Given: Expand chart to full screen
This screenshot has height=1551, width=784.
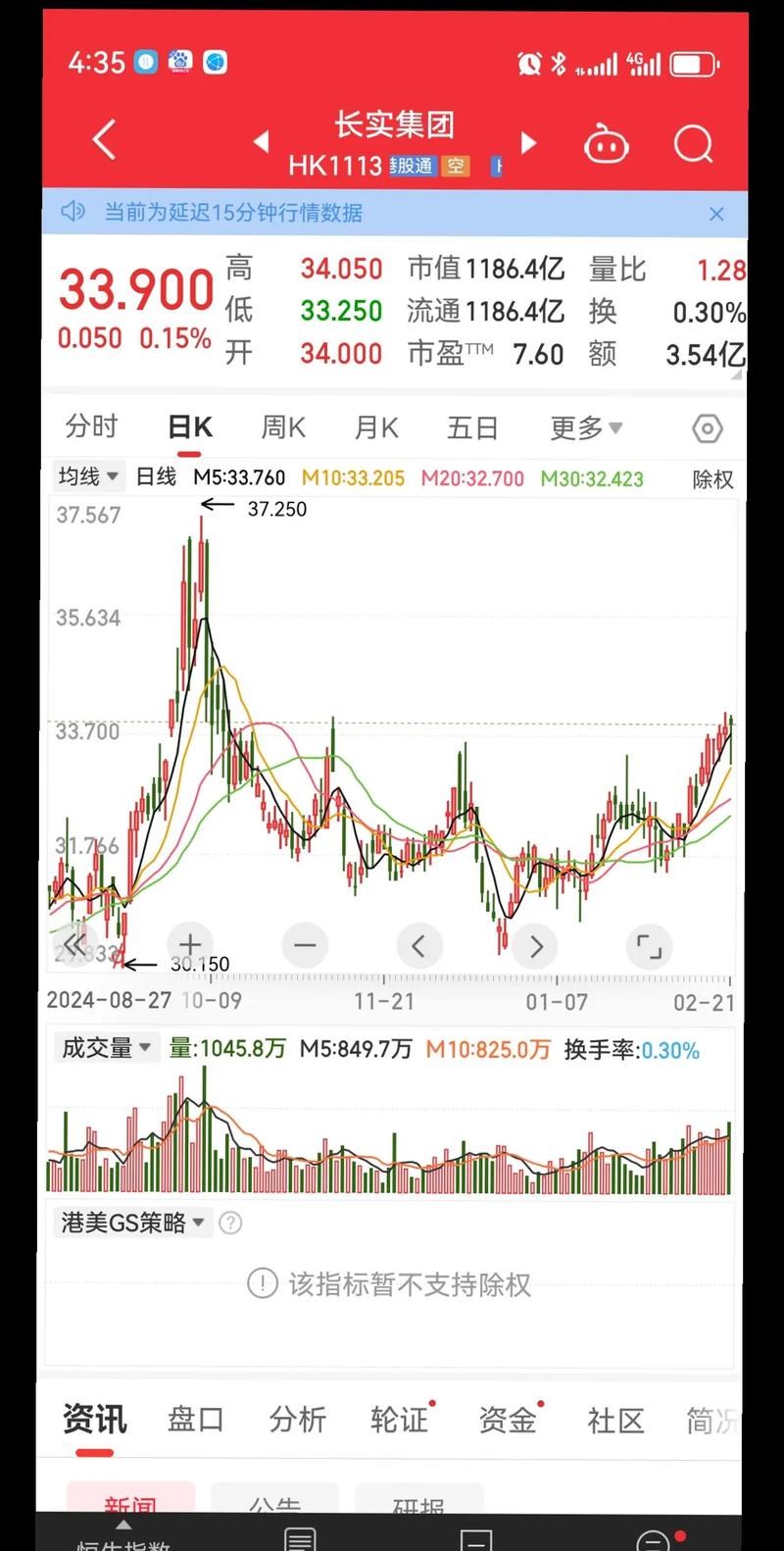Looking at the screenshot, I should pyautogui.click(x=649, y=945).
